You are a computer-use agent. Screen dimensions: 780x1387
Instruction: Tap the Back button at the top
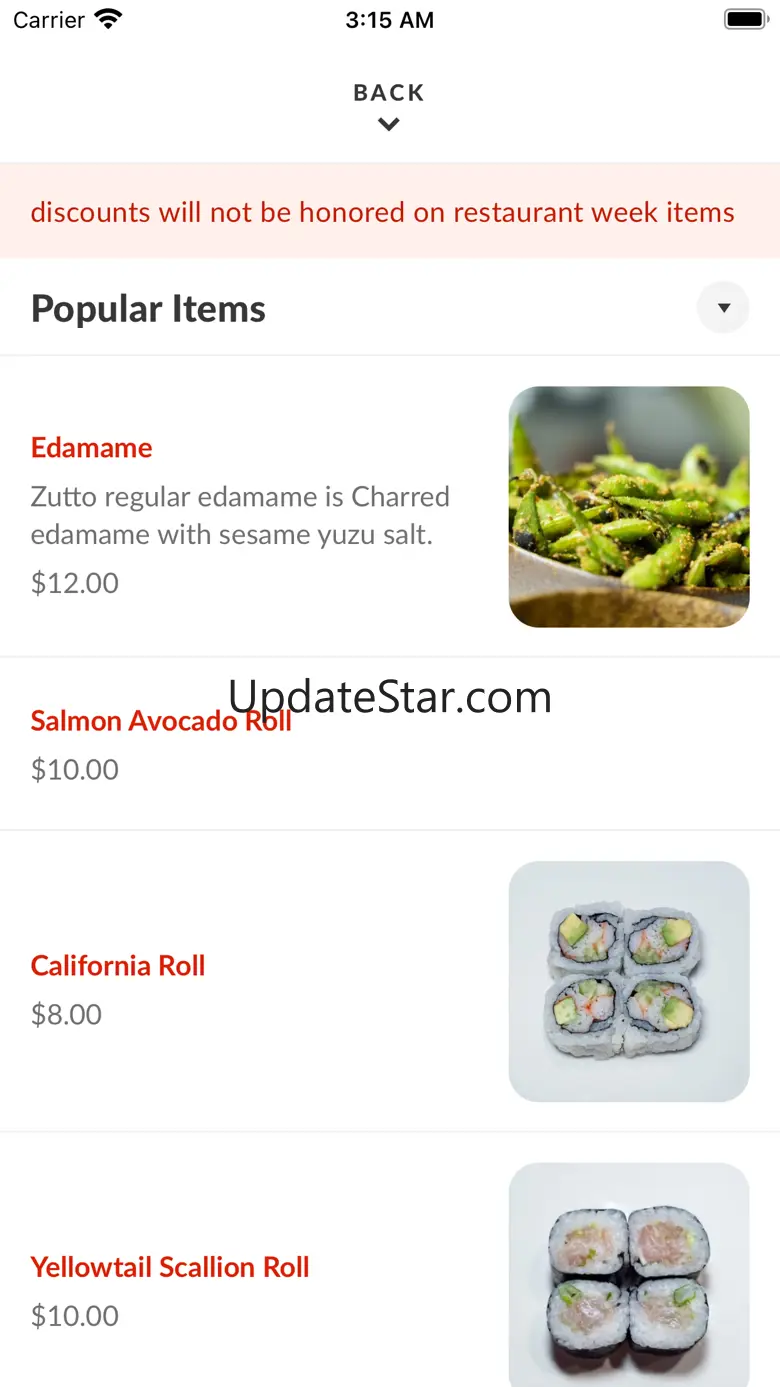pos(389,105)
